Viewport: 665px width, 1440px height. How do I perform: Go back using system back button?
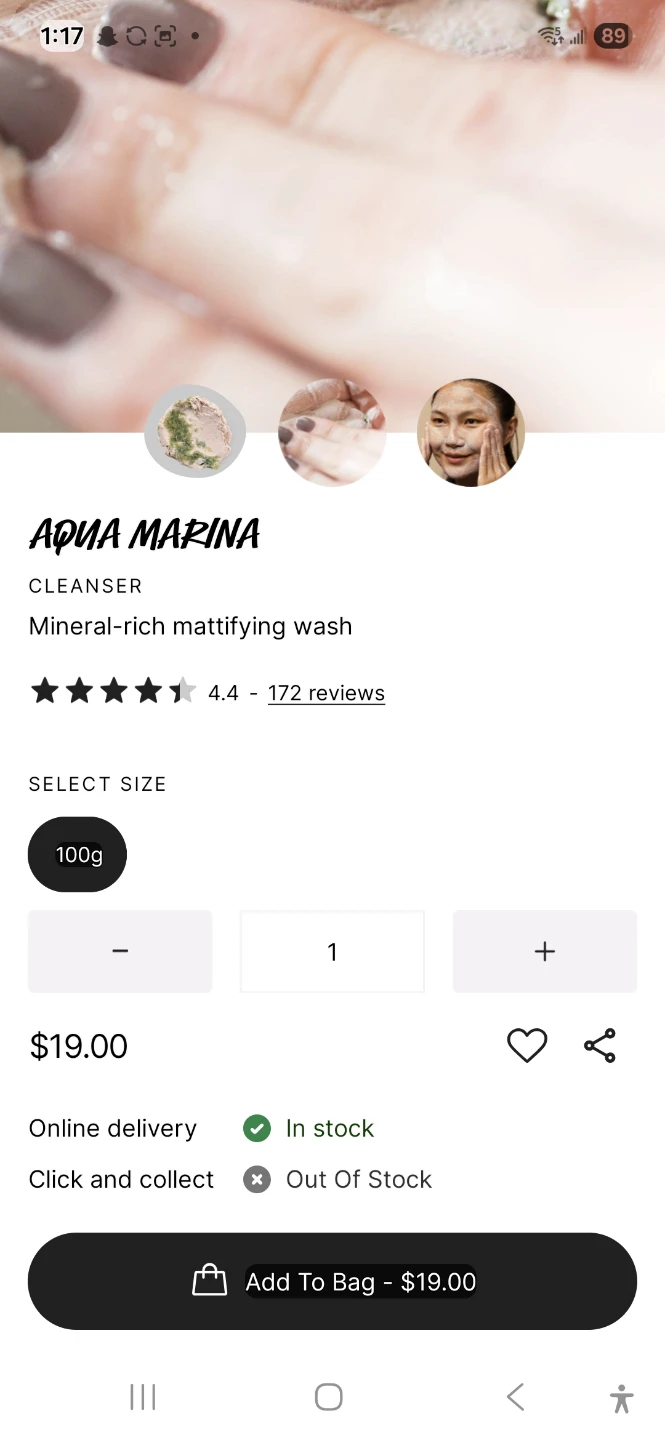[x=515, y=1397]
